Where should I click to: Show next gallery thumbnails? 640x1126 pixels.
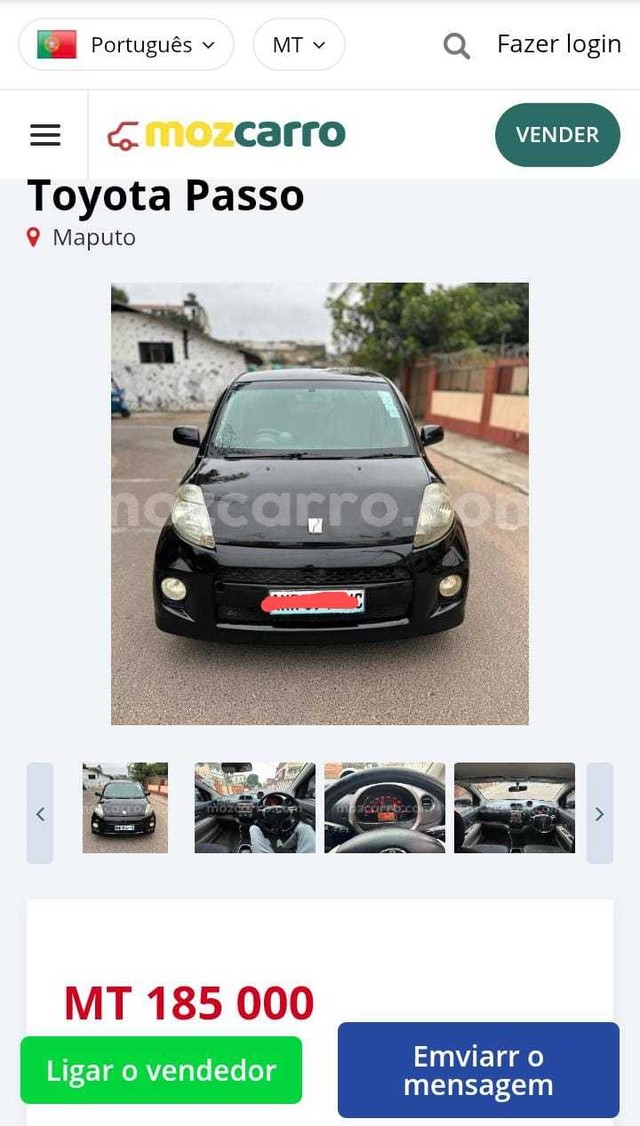(x=599, y=813)
